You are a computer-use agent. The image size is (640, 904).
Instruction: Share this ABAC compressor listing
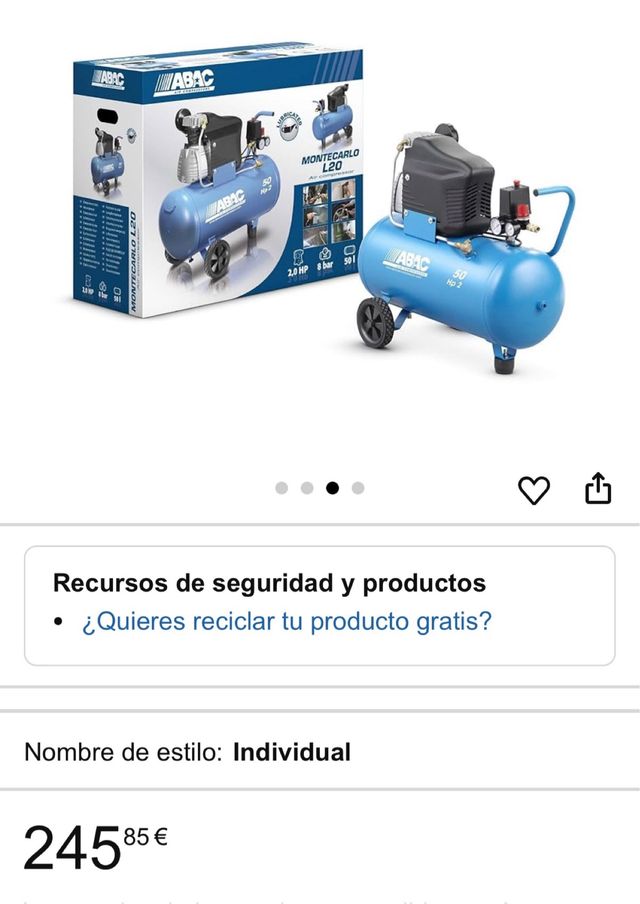tap(597, 489)
